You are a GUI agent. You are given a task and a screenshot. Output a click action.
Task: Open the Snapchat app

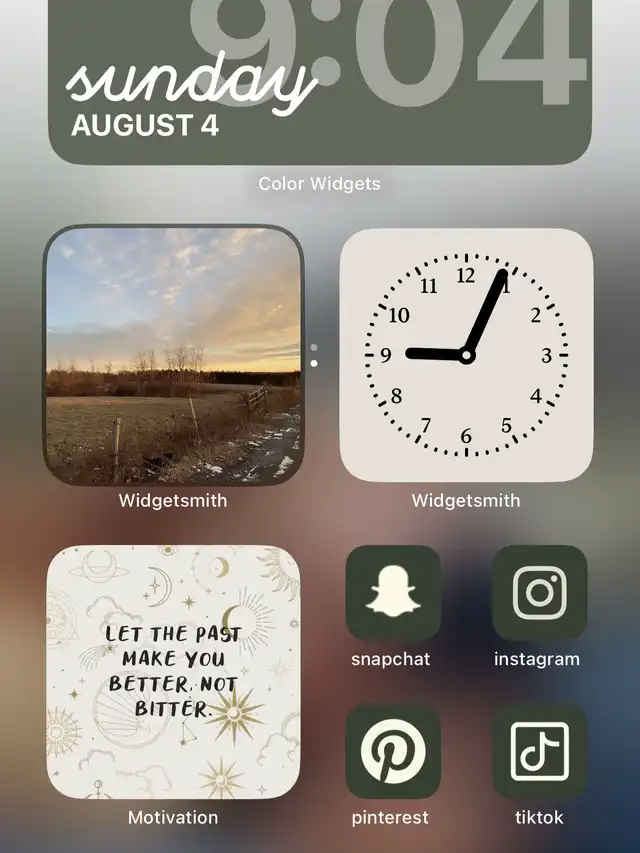pos(393,593)
